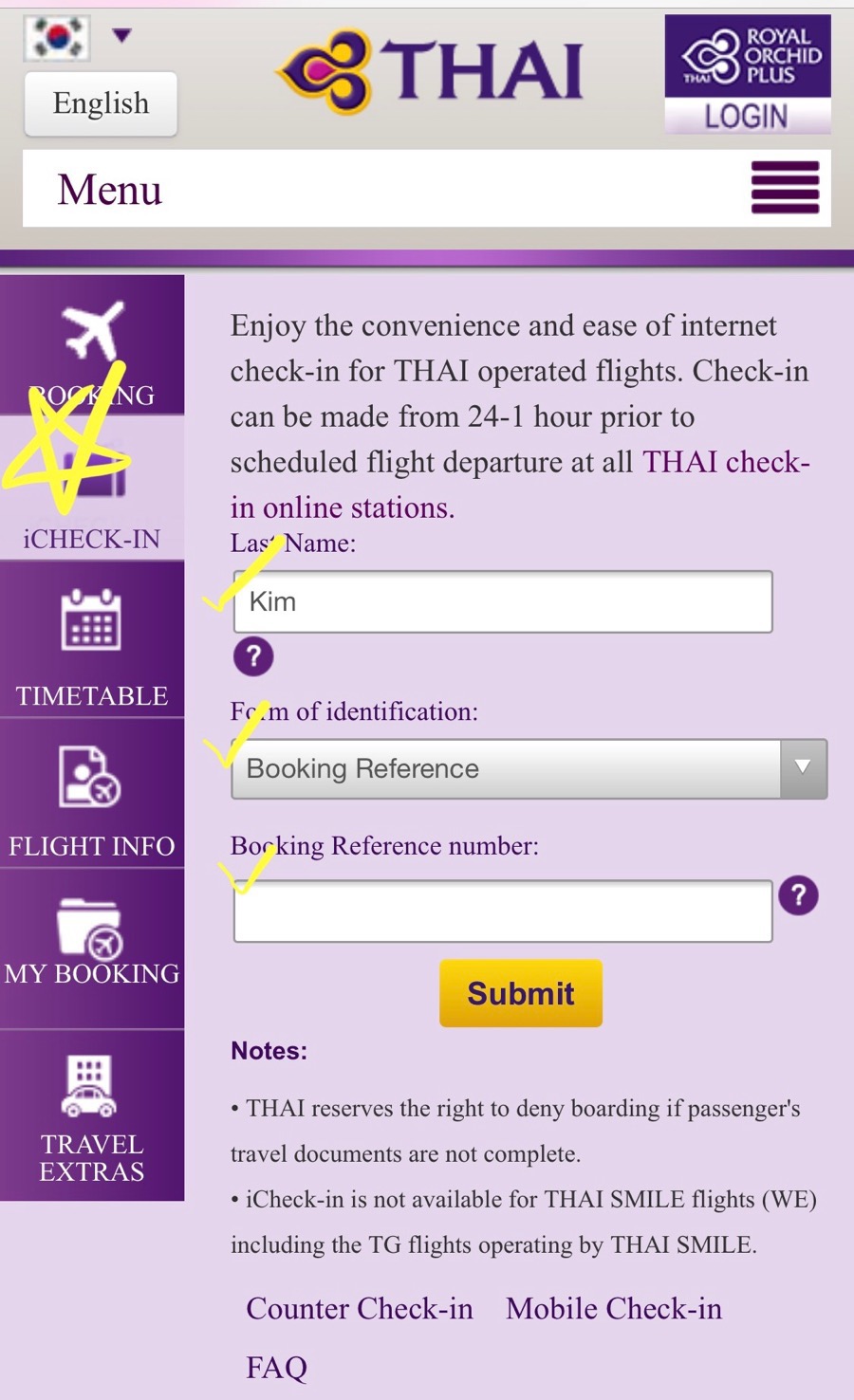Tap the English language button
The image size is (854, 1400).
click(101, 103)
